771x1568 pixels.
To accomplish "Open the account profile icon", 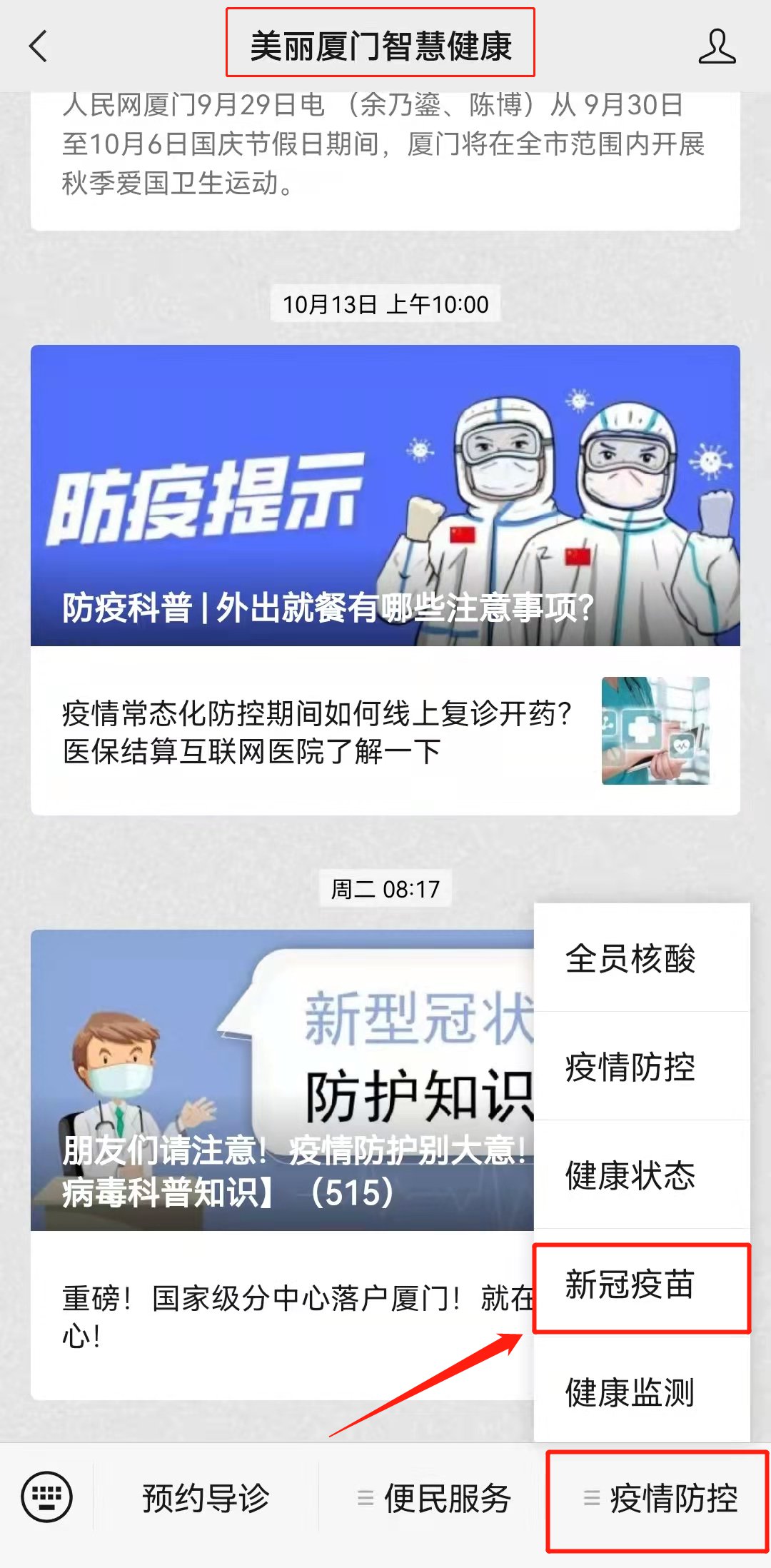I will tap(717, 46).
